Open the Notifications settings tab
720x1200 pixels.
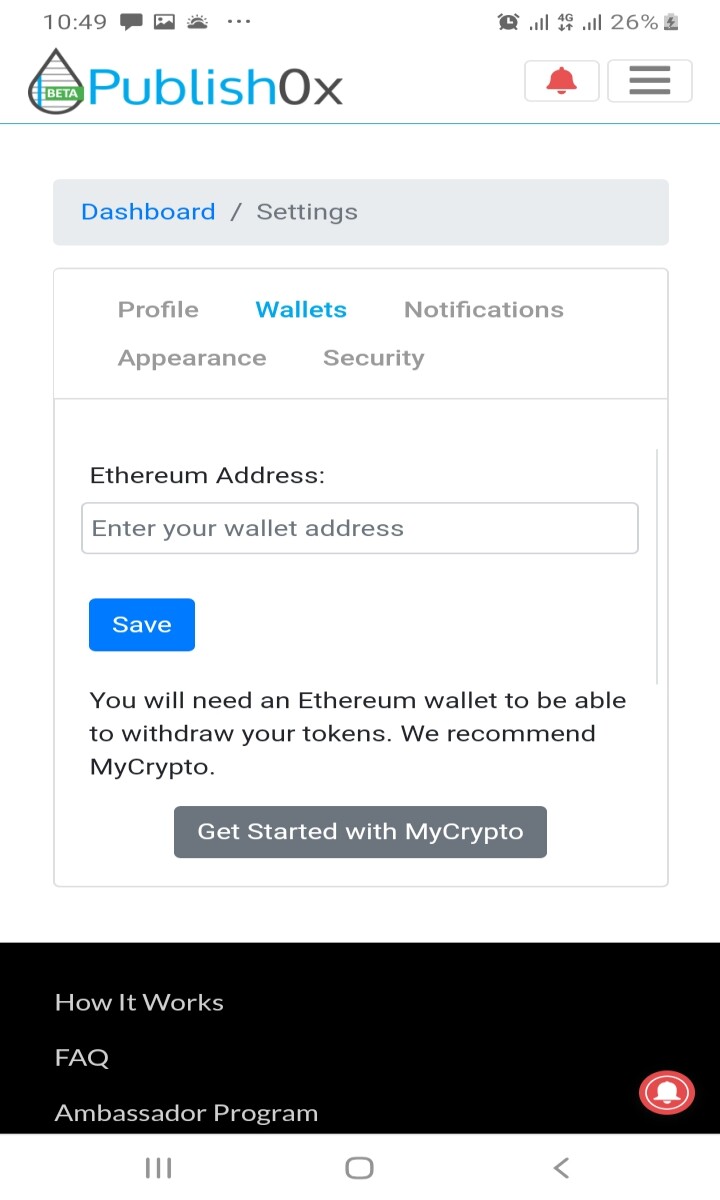coord(484,310)
